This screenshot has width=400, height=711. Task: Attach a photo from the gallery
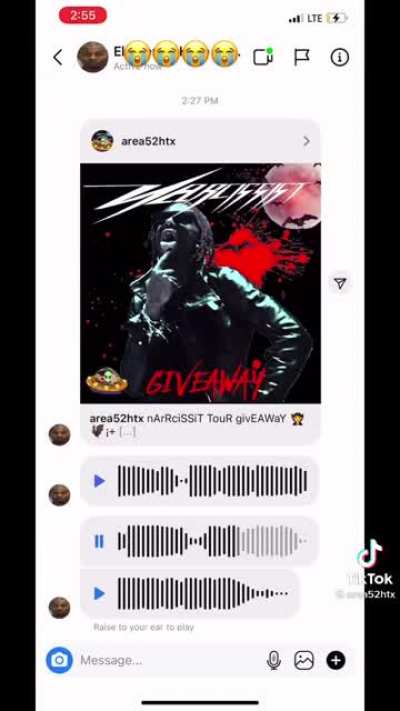304,660
